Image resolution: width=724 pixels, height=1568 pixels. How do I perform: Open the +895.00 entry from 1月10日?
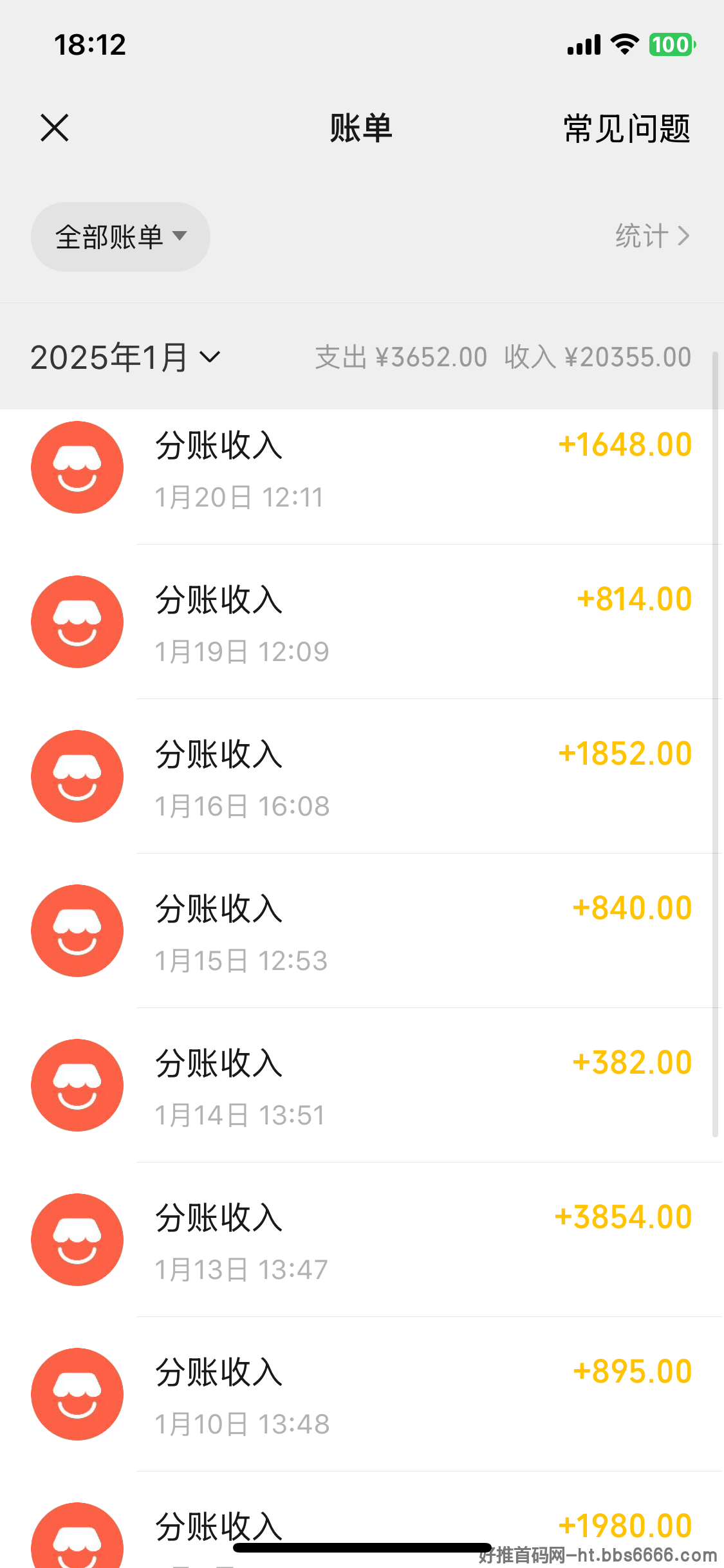click(362, 1394)
